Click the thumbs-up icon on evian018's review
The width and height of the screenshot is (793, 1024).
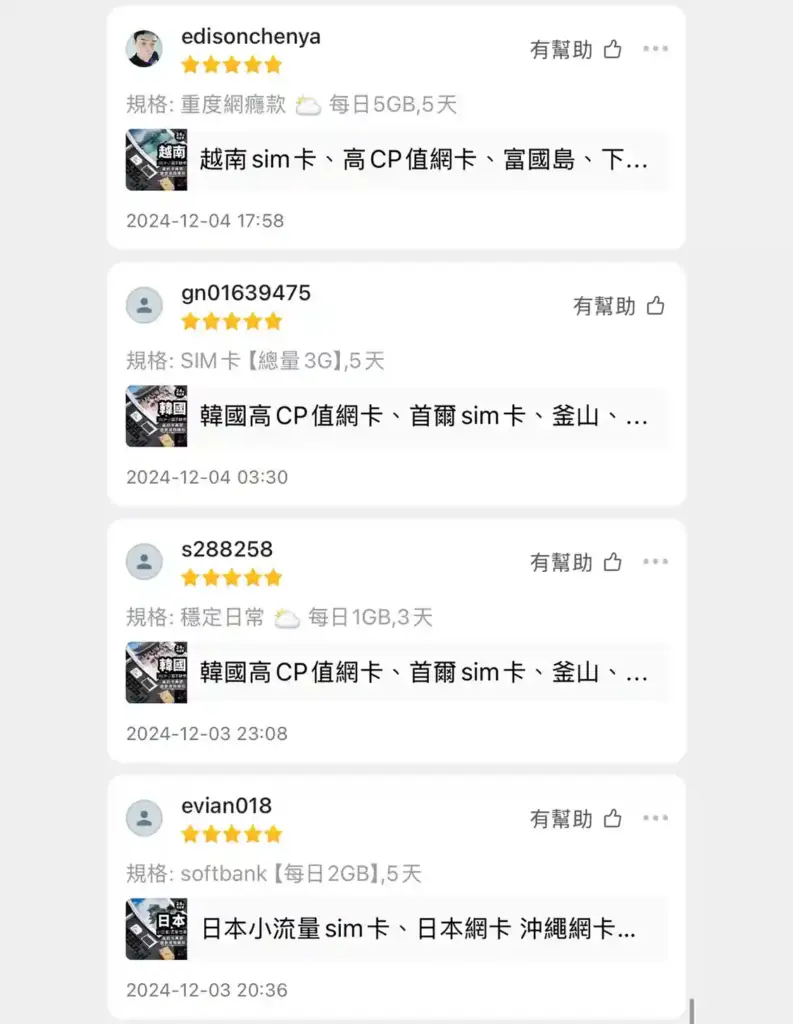(611, 817)
